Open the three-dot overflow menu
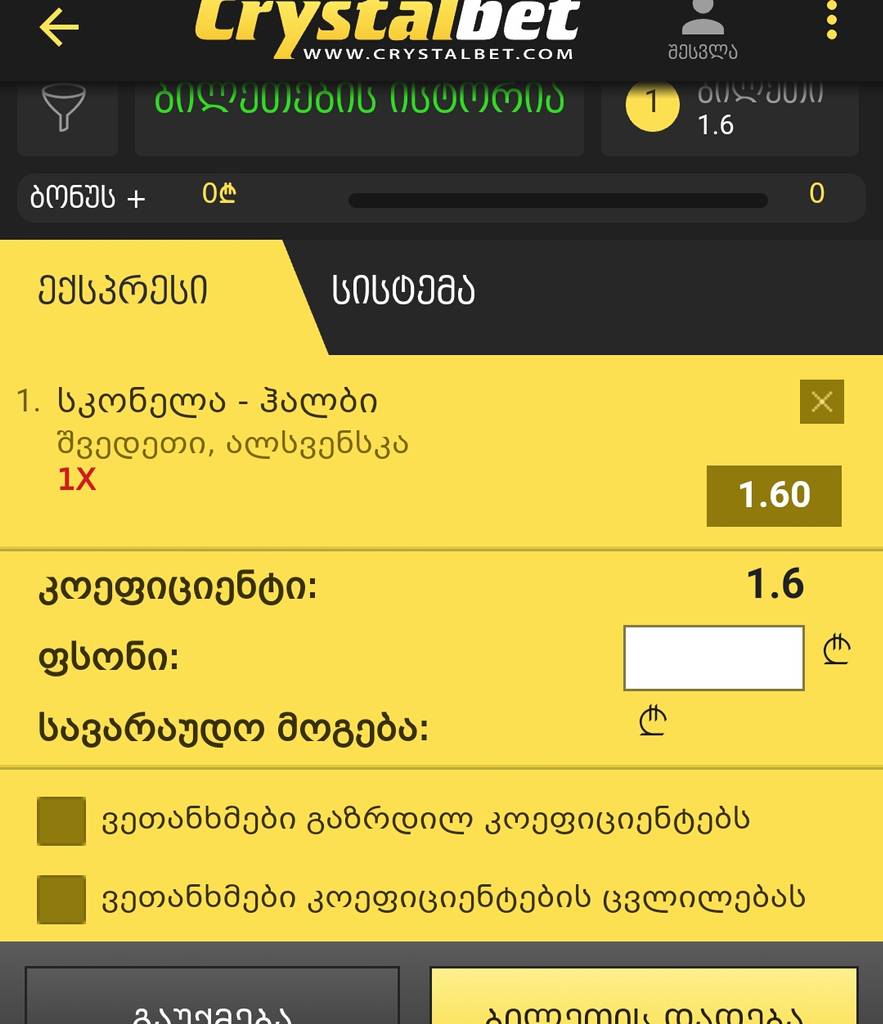The width and height of the screenshot is (883, 1024). (x=831, y=22)
